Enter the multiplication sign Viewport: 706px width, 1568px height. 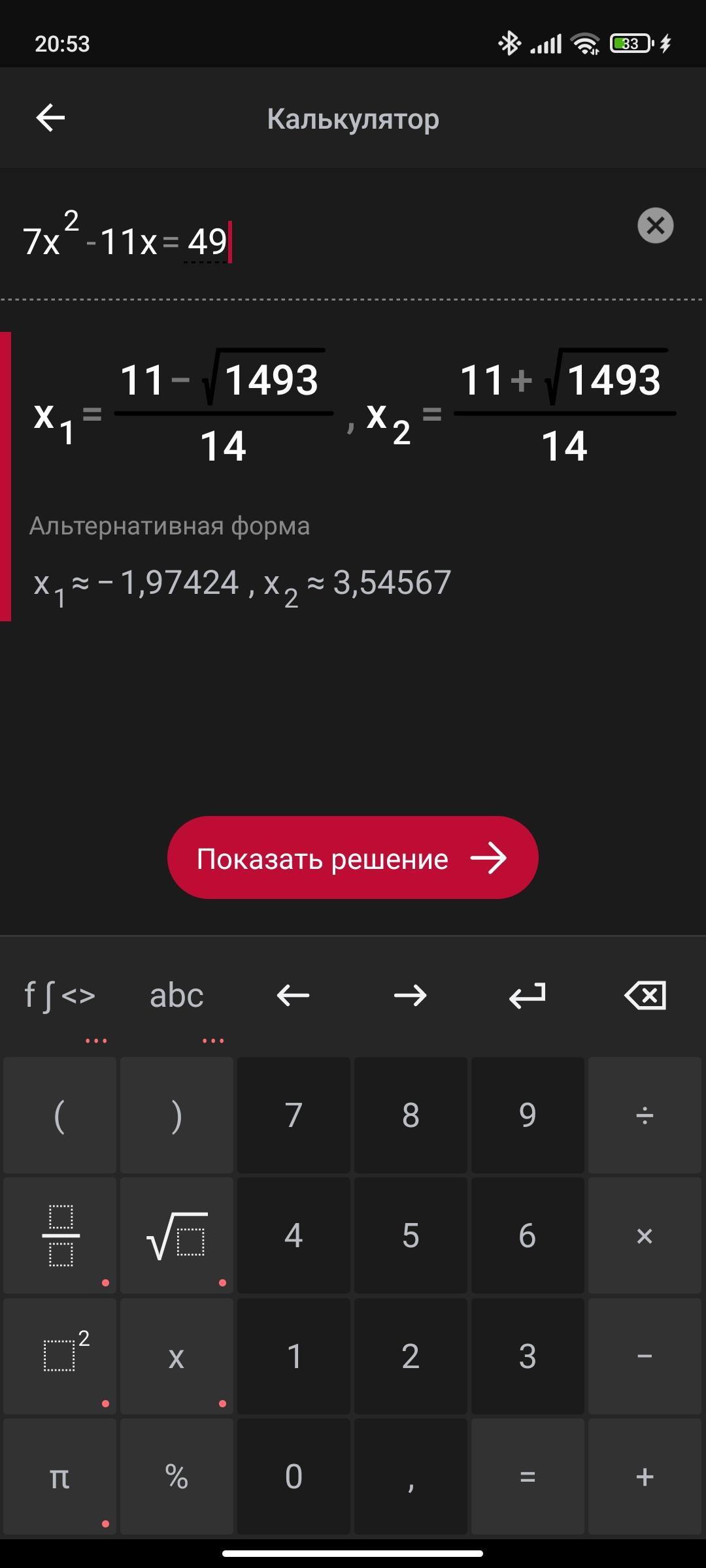(645, 1235)
